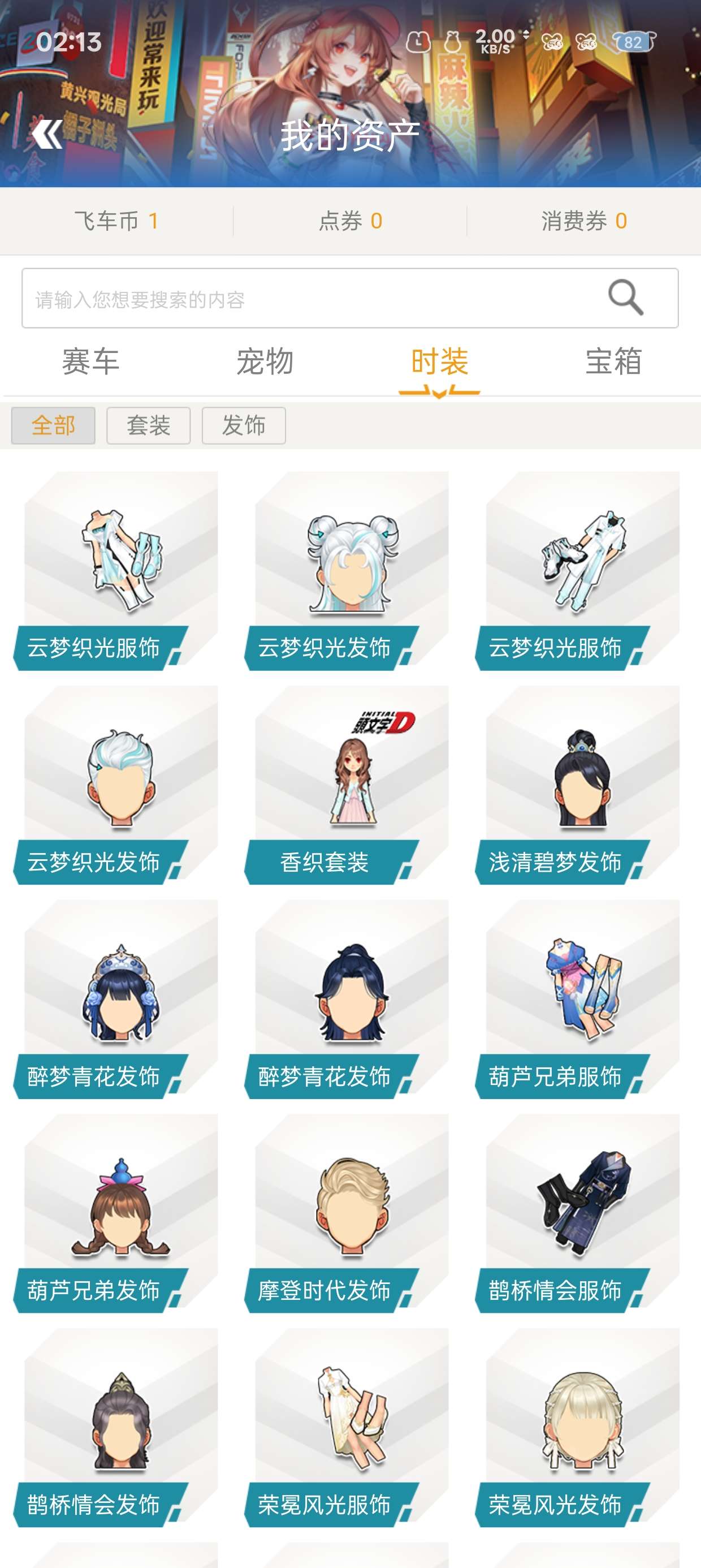Filter by 发饰
701x1568 pixels.
tap(244, 425)
